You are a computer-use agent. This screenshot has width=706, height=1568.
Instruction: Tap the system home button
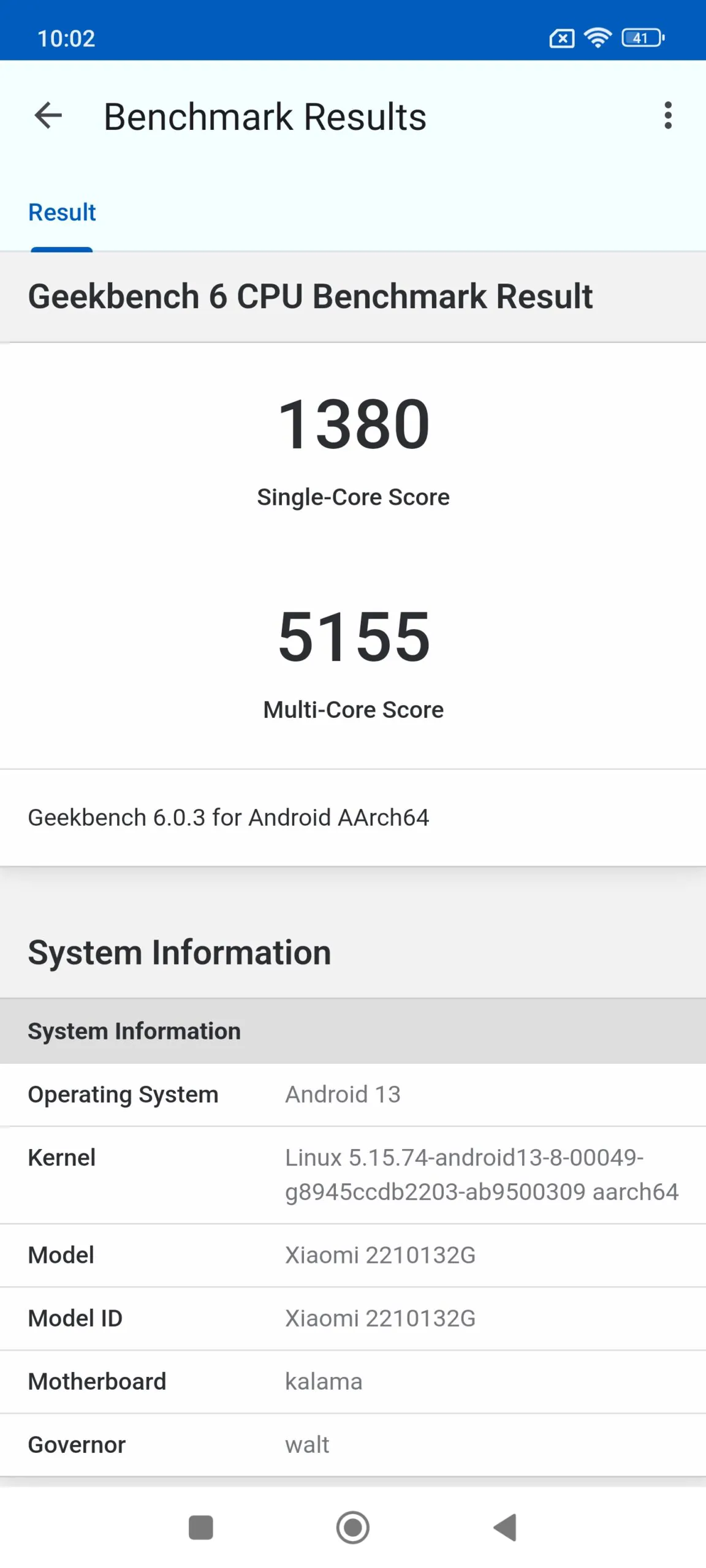pos(353,1527)
